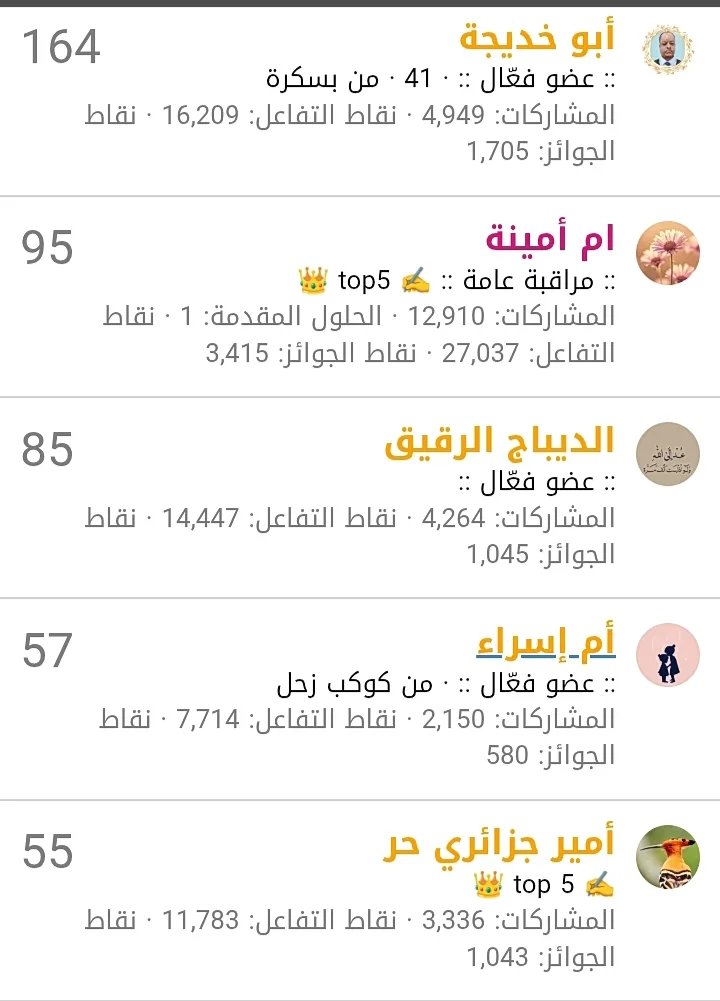Viewport: 720px width, 1001px height.
Task: Open ام أمينة's profile link
Action: pos(550,240)
